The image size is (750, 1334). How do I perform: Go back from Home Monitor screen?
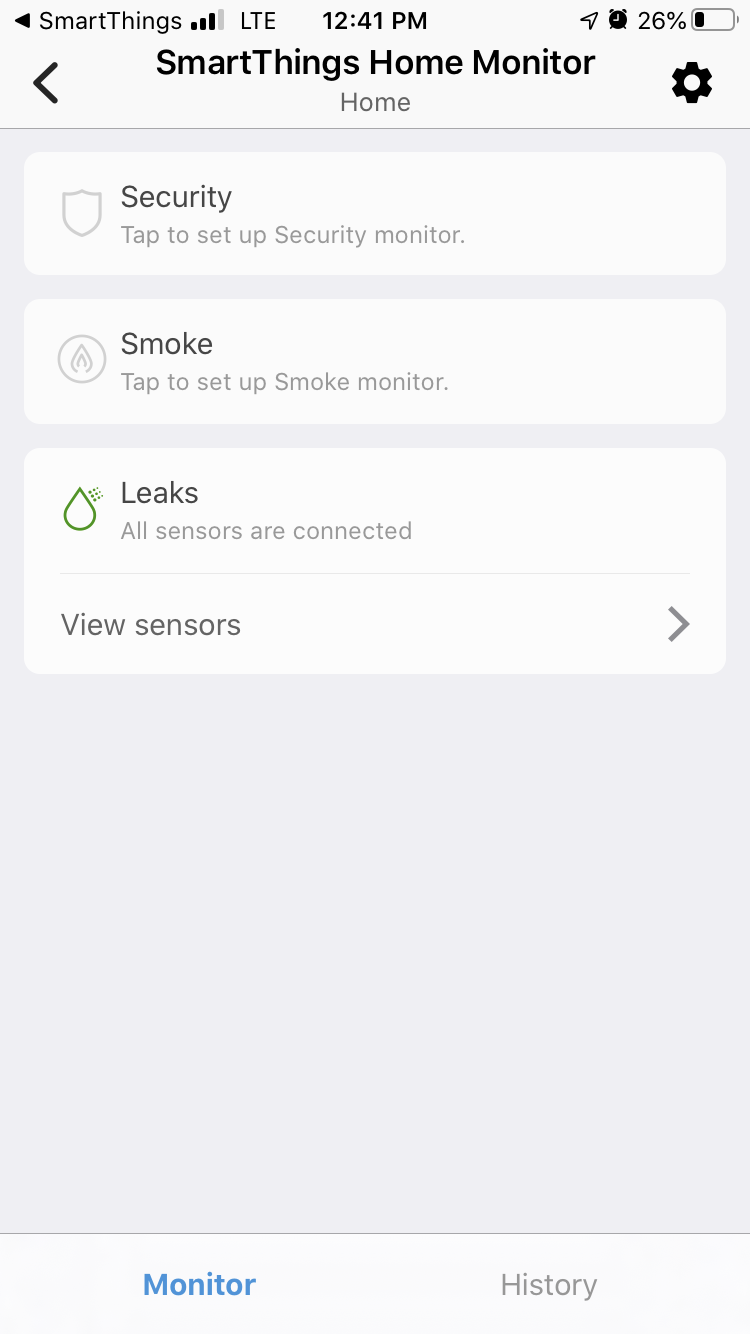46,83
